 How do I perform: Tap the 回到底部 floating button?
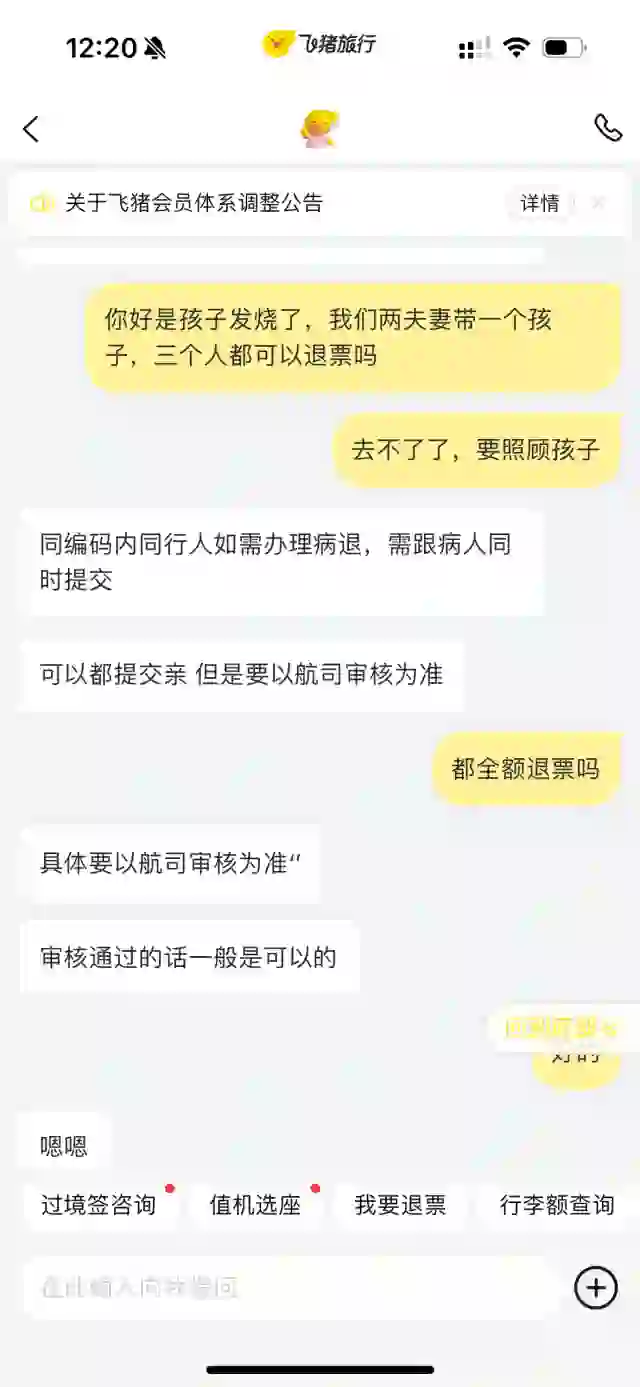[x=562, y=1027]
